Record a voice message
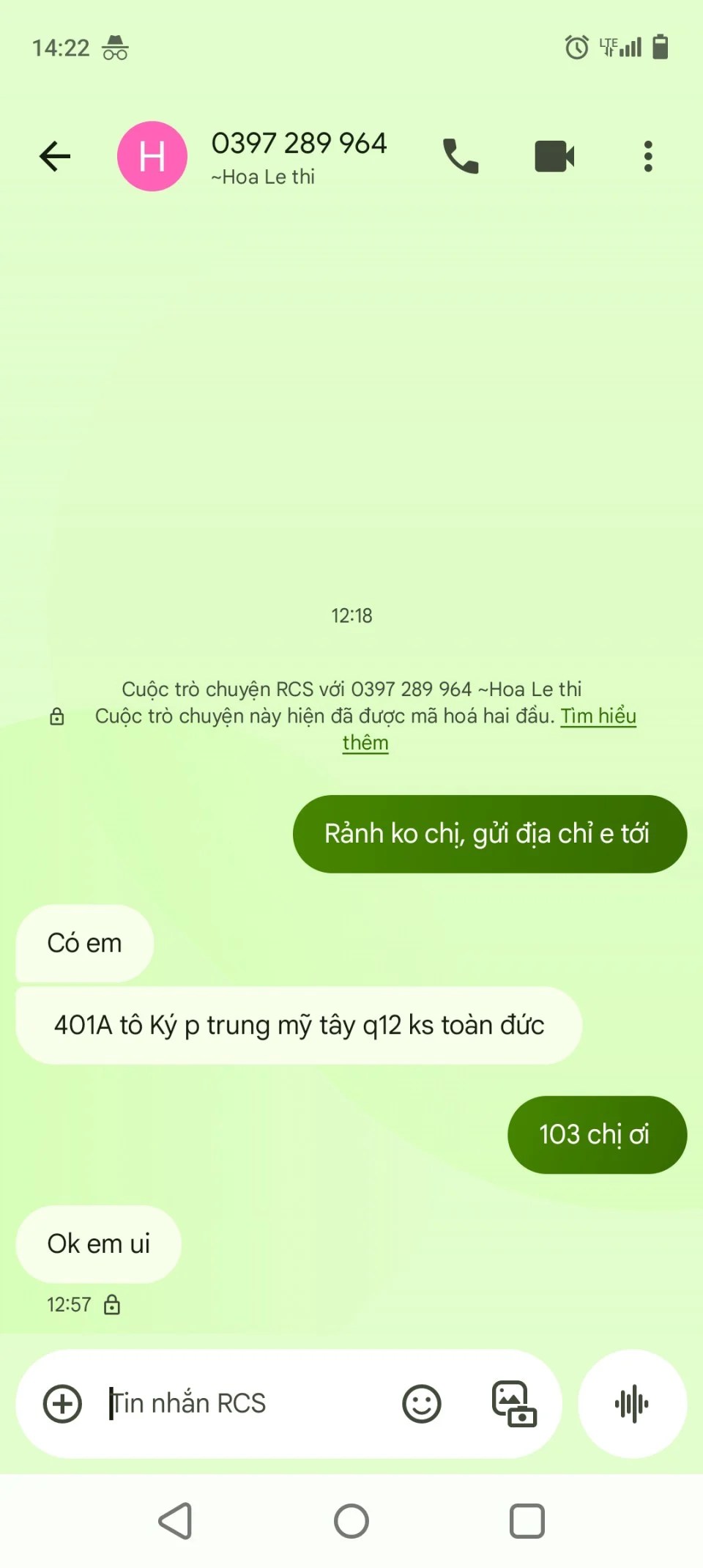703x1568 pixels. pyautogui.click(x=632, y=1404)
